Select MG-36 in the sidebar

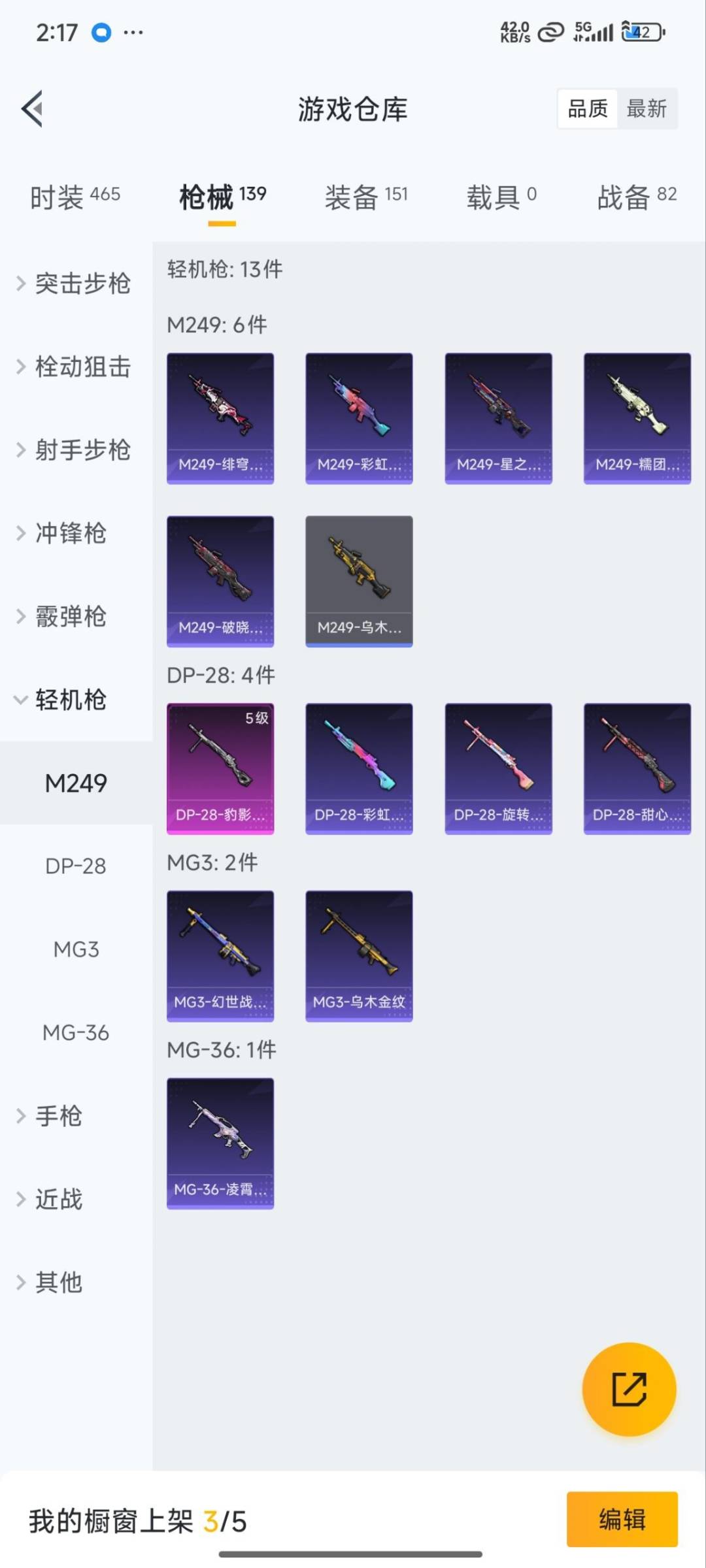click(x=76, y=1033)
